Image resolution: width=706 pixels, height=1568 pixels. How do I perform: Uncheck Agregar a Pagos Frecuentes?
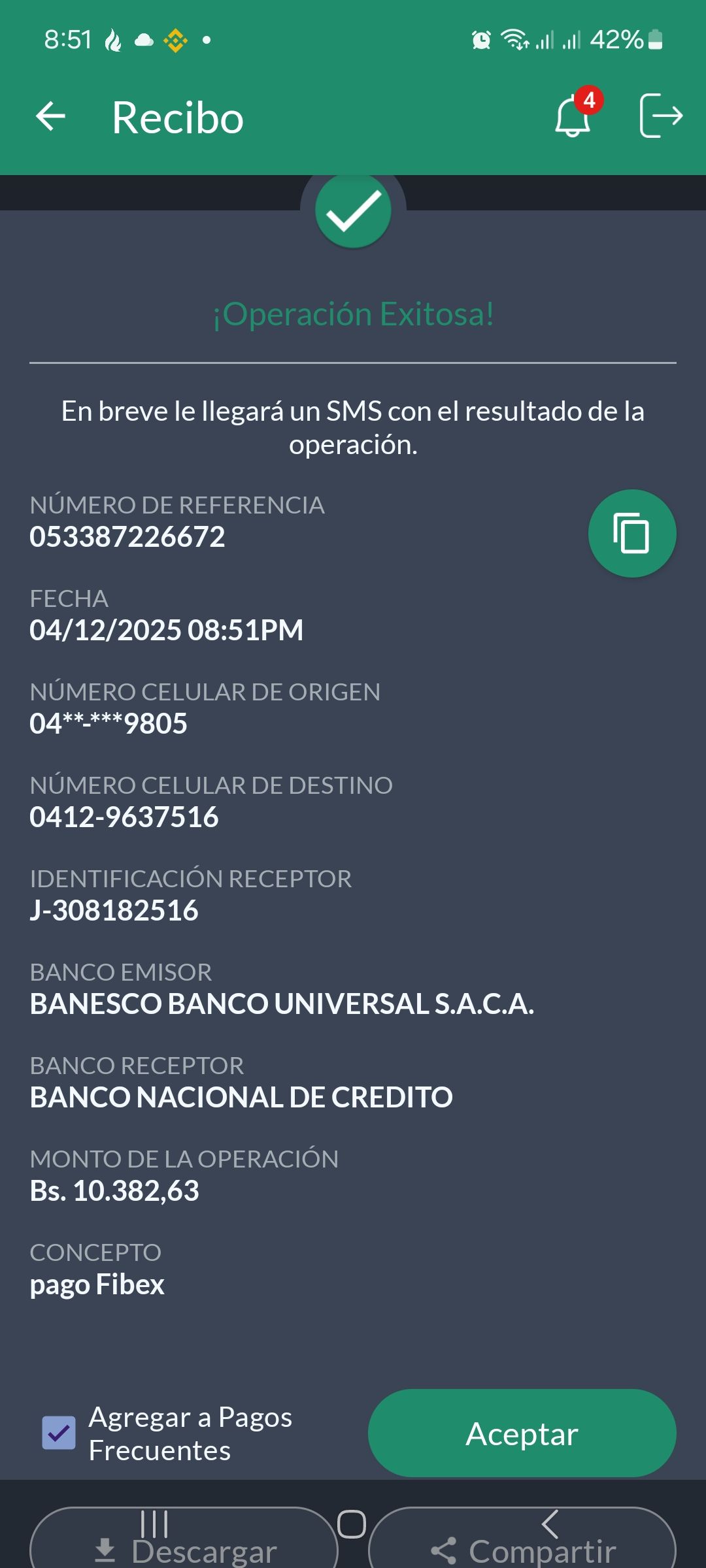click(x=59, y=1433)
